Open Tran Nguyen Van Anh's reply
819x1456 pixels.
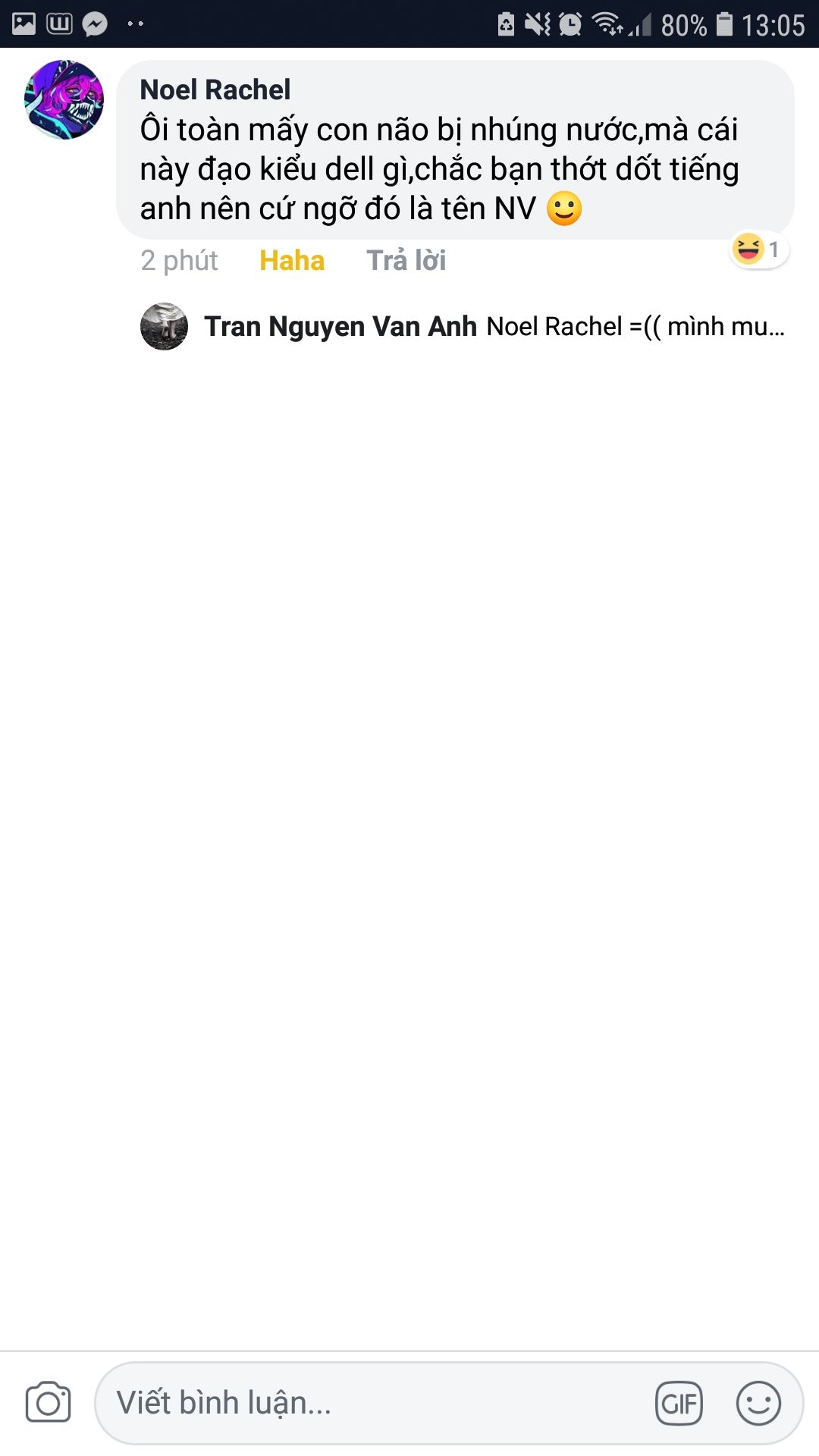[x=463, y=327]
